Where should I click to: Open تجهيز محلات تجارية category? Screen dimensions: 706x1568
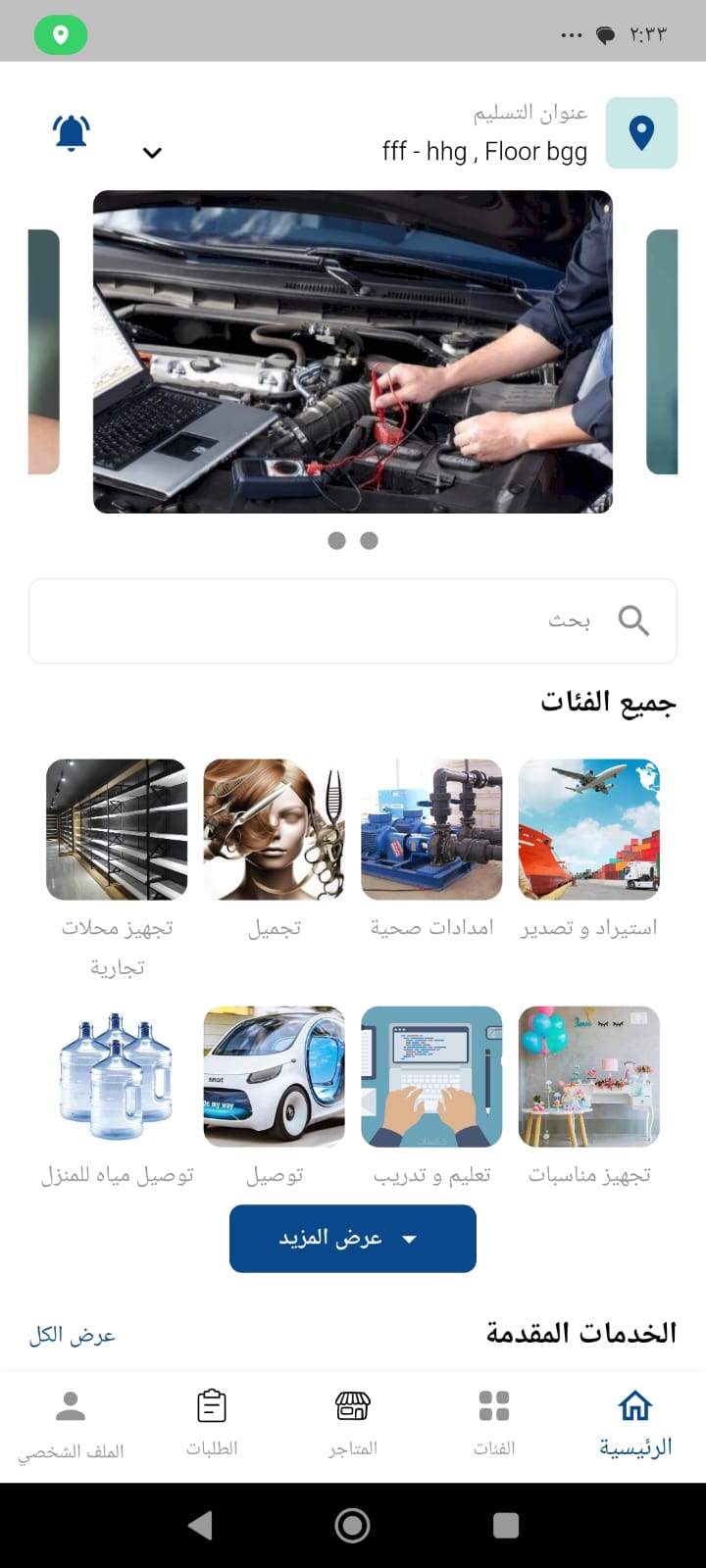pos(117,868)
